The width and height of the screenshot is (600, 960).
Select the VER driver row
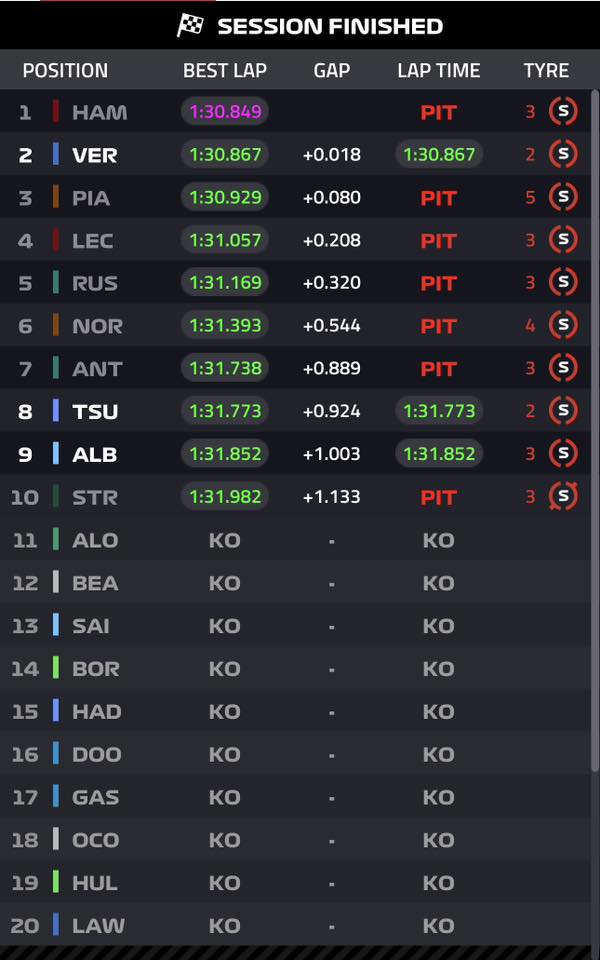(295, 154)
